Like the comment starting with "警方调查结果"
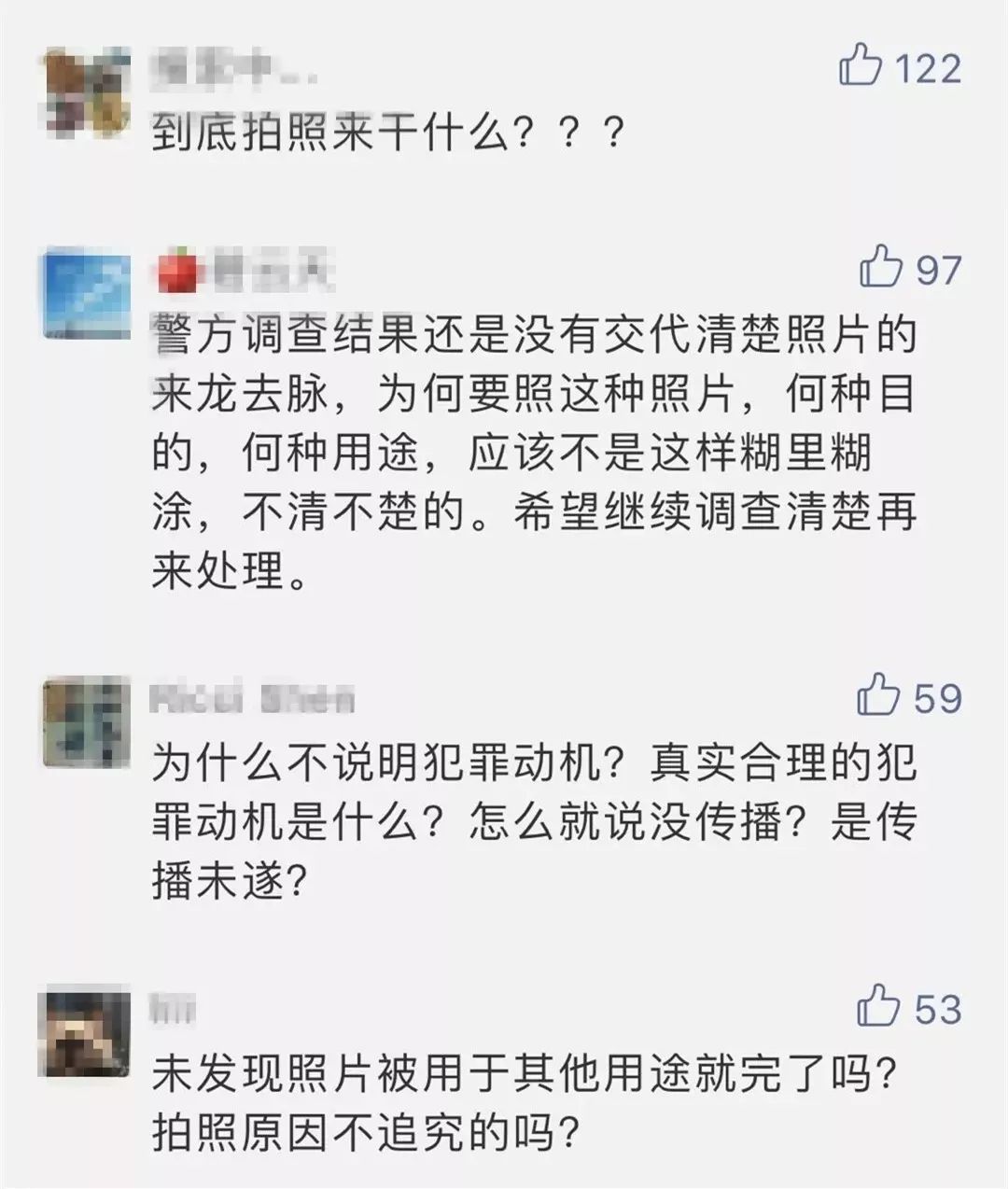 880,268
